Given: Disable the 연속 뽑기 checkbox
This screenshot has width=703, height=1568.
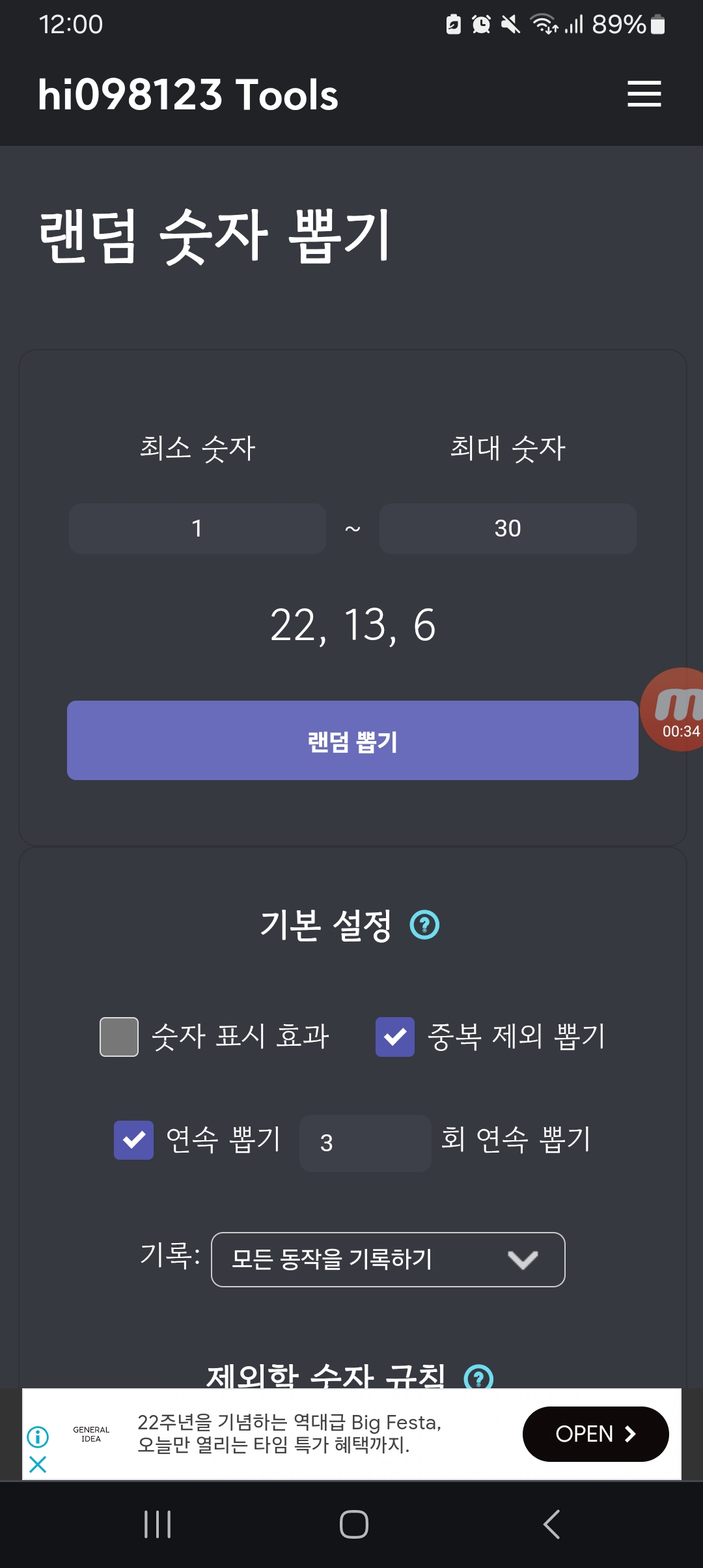Looking at the screenshot, I should coord(133,1140).
